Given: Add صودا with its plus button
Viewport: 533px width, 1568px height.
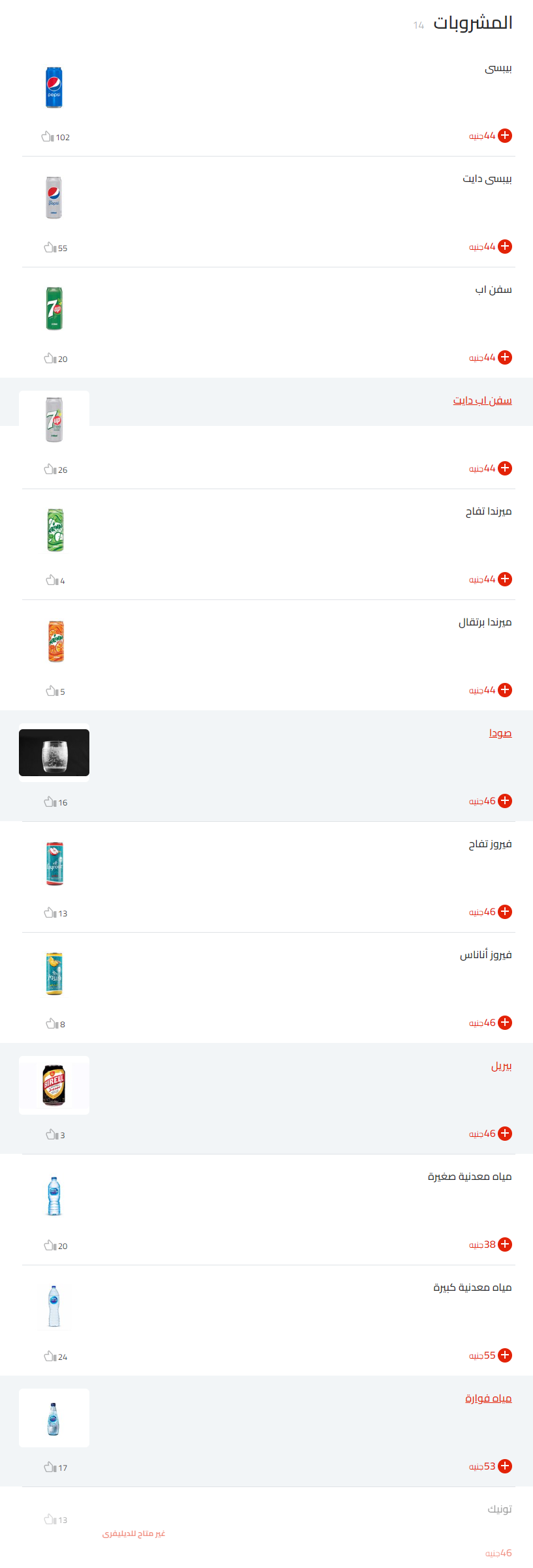Looking at the screenshot, I should point(504,801).
